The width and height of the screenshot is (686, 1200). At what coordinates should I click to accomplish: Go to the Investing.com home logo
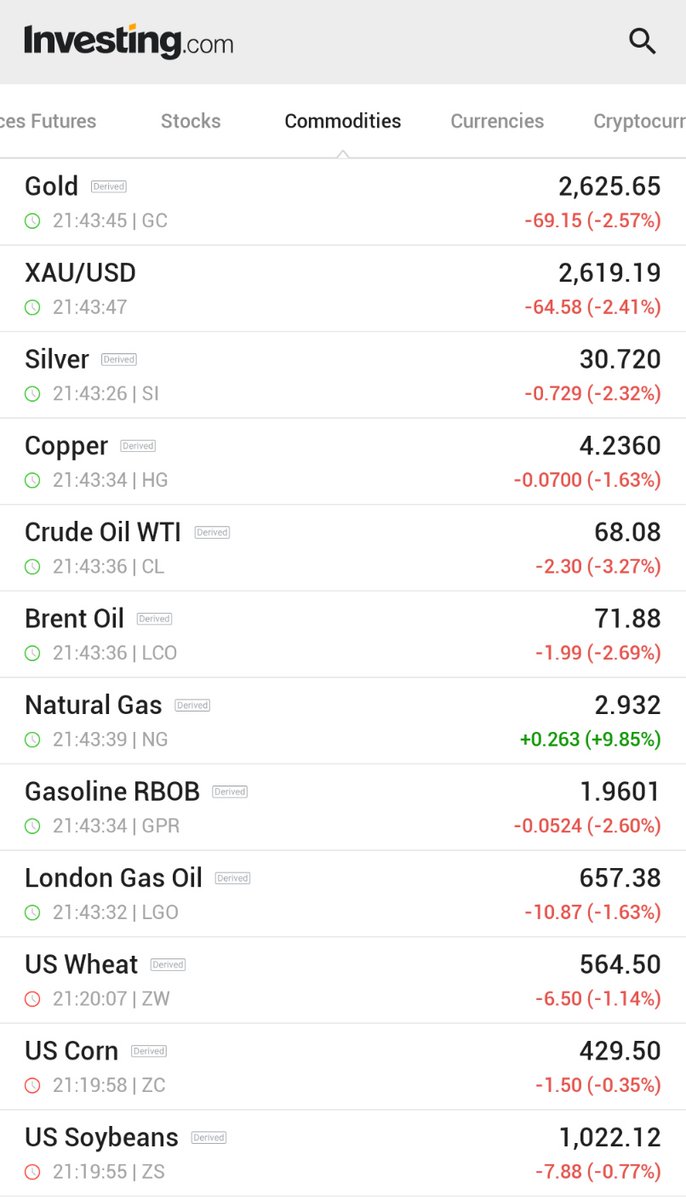[x=129, y=41]
